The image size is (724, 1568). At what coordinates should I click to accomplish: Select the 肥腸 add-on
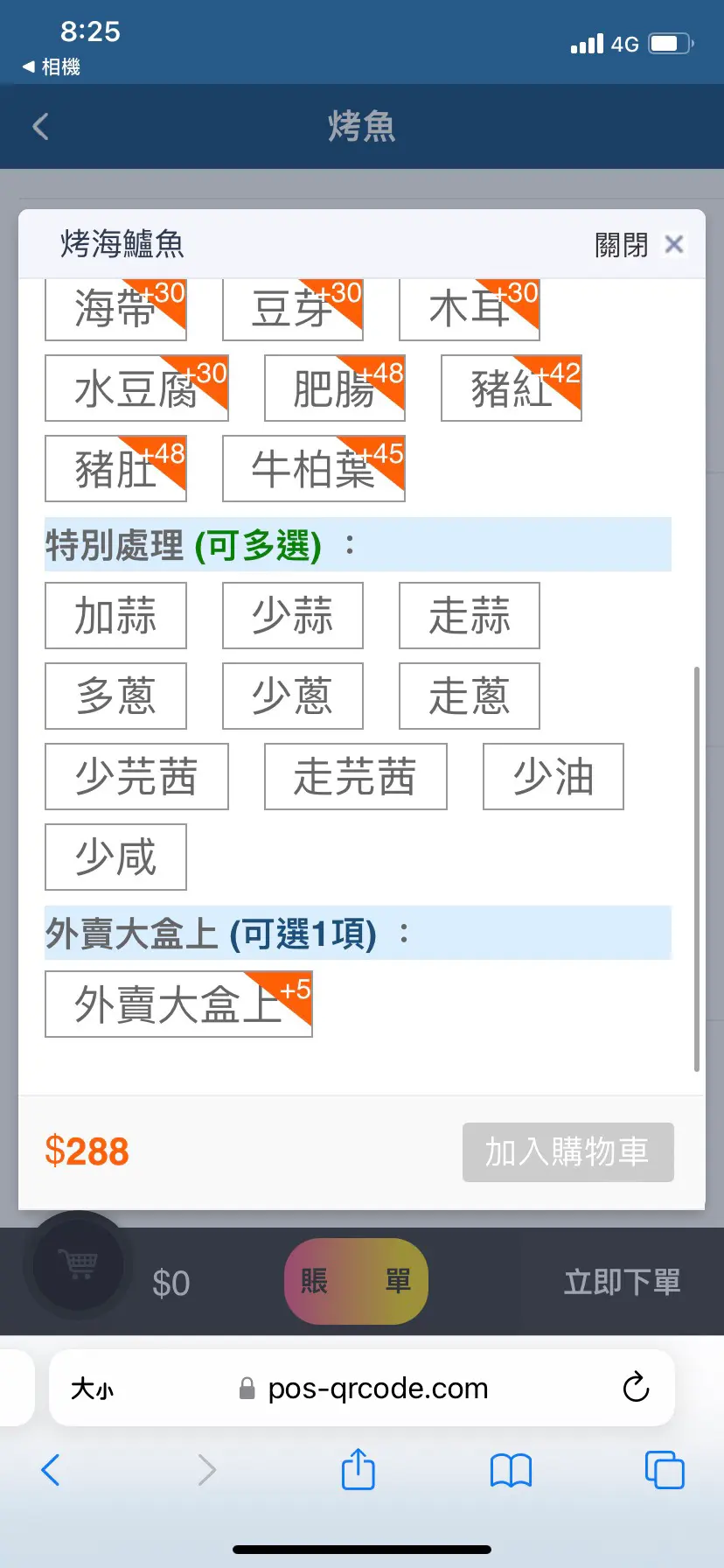click(x=335, y=388)
